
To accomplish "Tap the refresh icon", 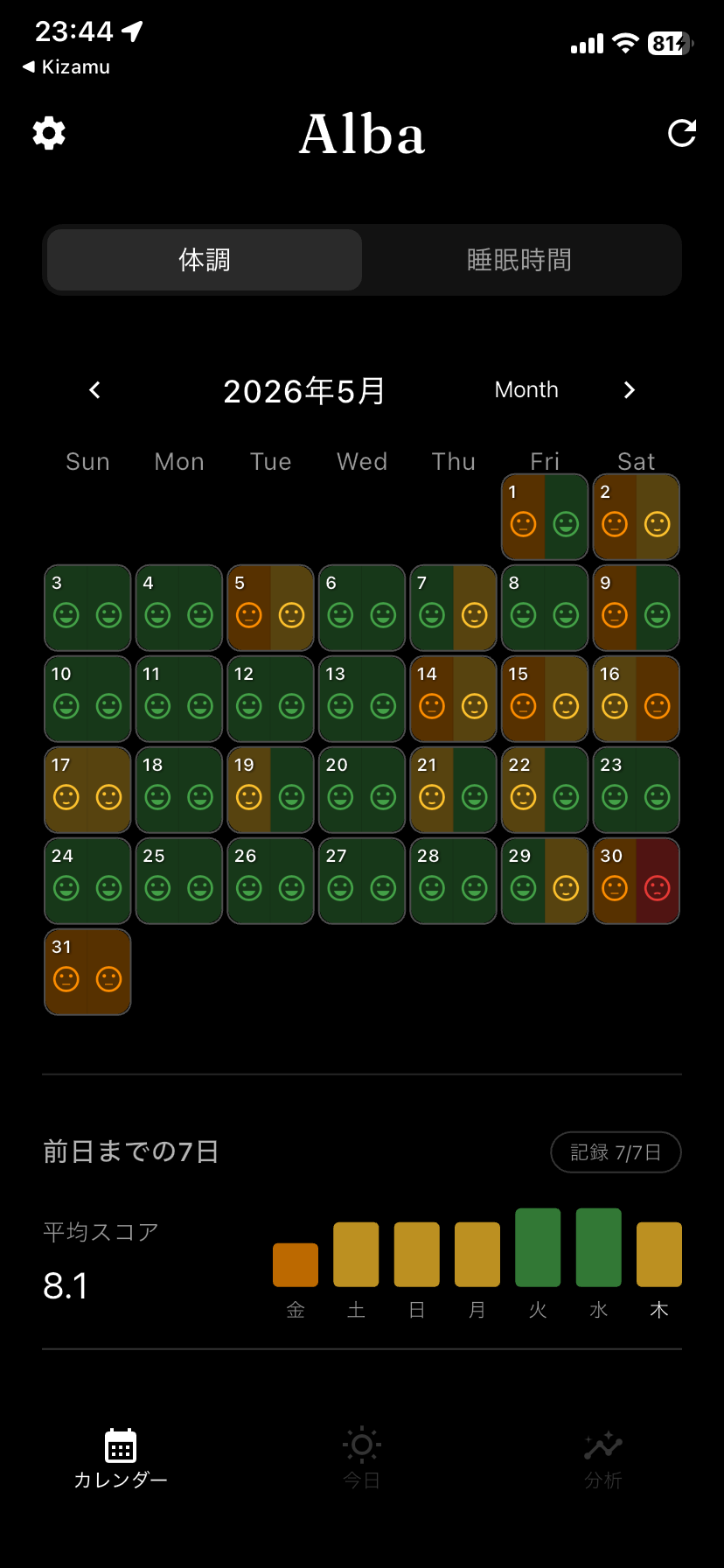I will coord(682,133).
